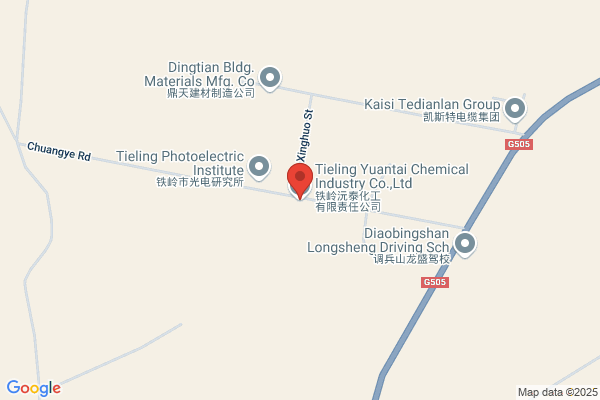Select the Kaisi Tedianlan Group marker
This screenshot has height=400, width=600.
515,110
